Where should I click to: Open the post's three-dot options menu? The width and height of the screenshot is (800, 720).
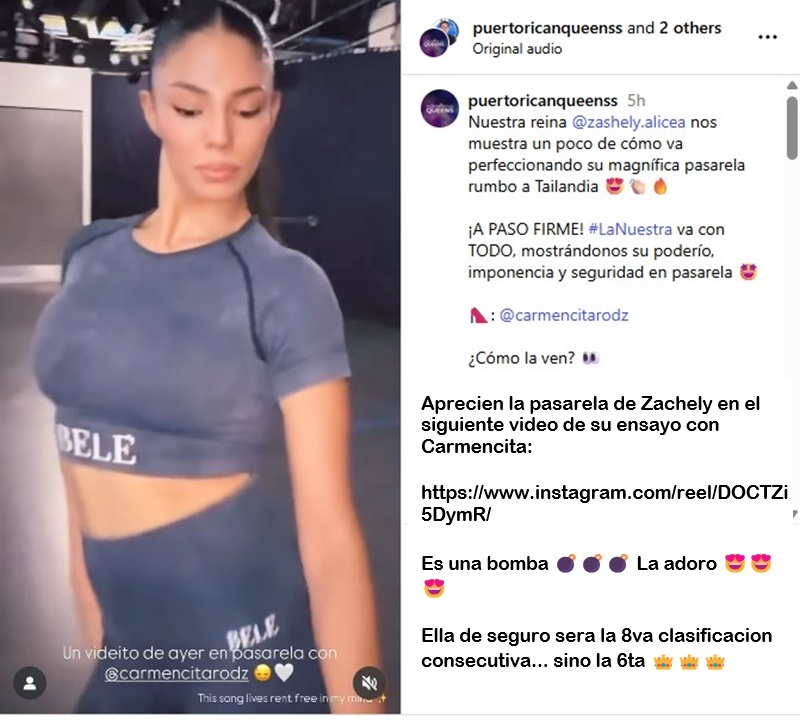coord(767,37)
